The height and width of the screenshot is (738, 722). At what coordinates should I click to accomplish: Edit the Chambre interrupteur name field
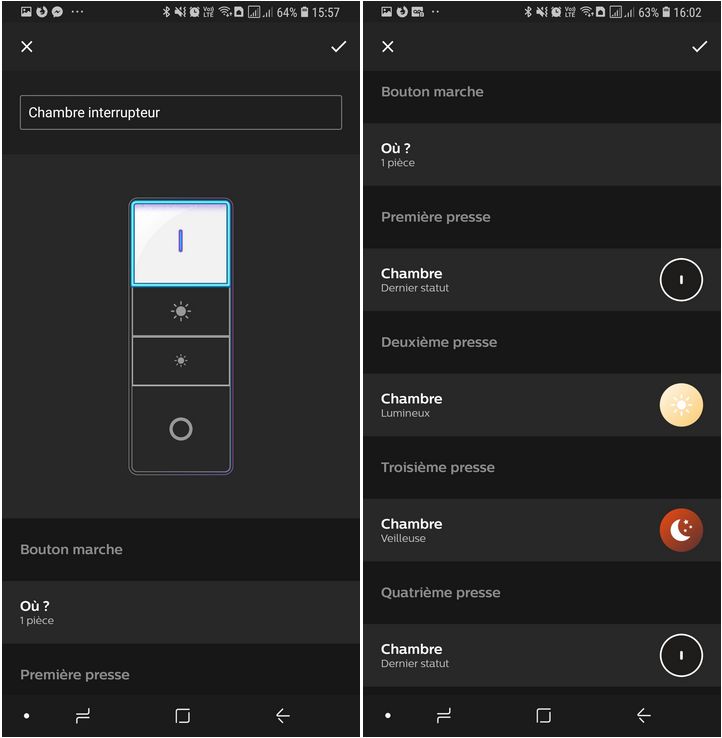(x=180, y=112)
